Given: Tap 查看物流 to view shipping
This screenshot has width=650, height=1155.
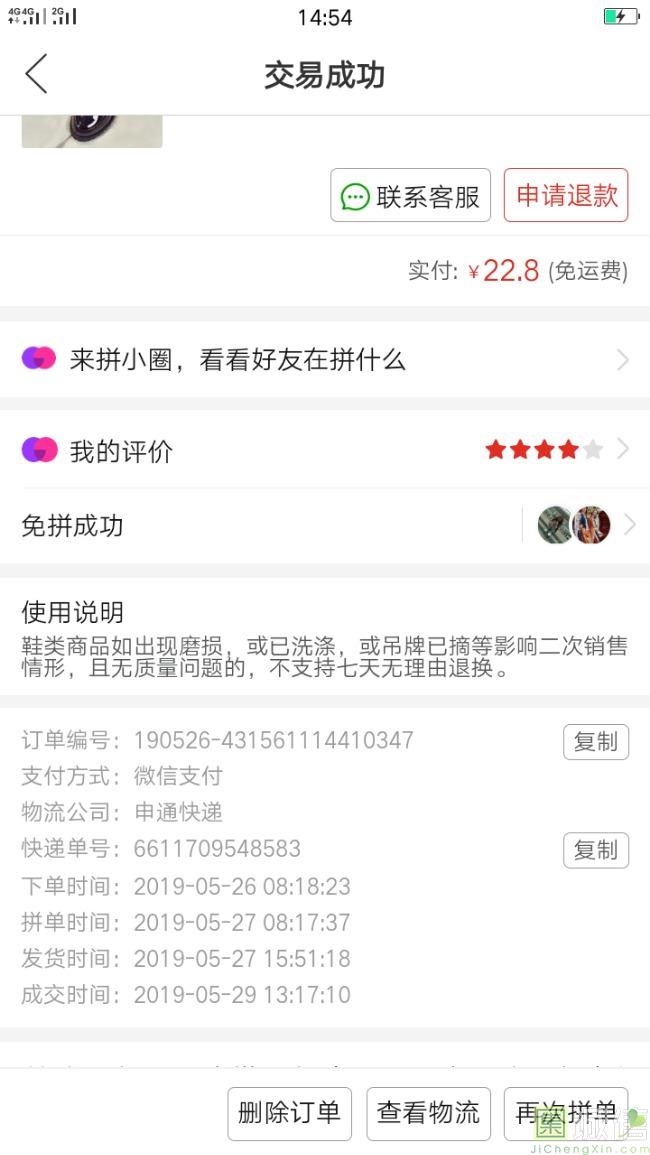Looking at the screenshot, I should [428, 1113].
